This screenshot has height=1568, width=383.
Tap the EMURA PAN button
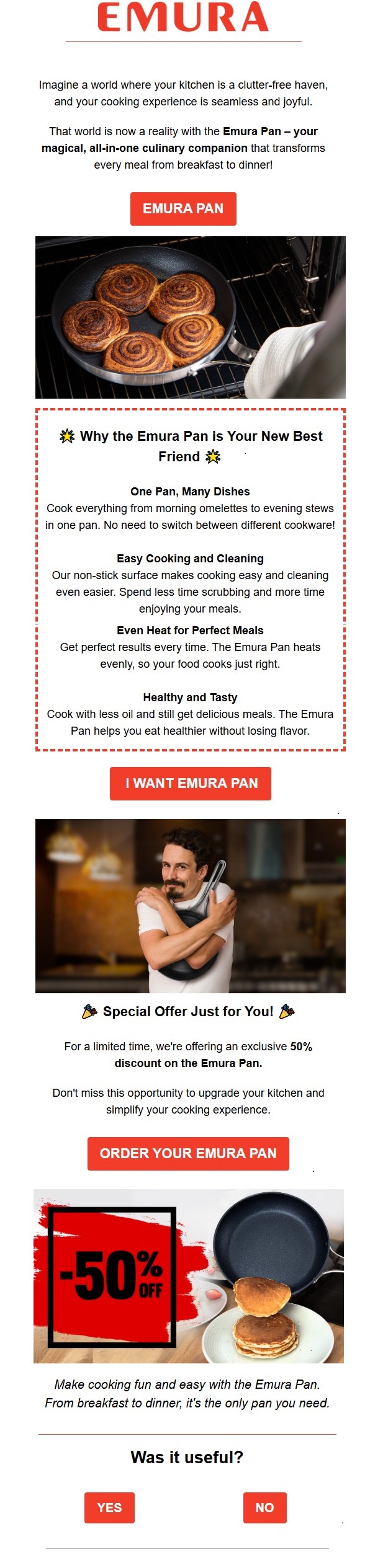coord(182,209)
